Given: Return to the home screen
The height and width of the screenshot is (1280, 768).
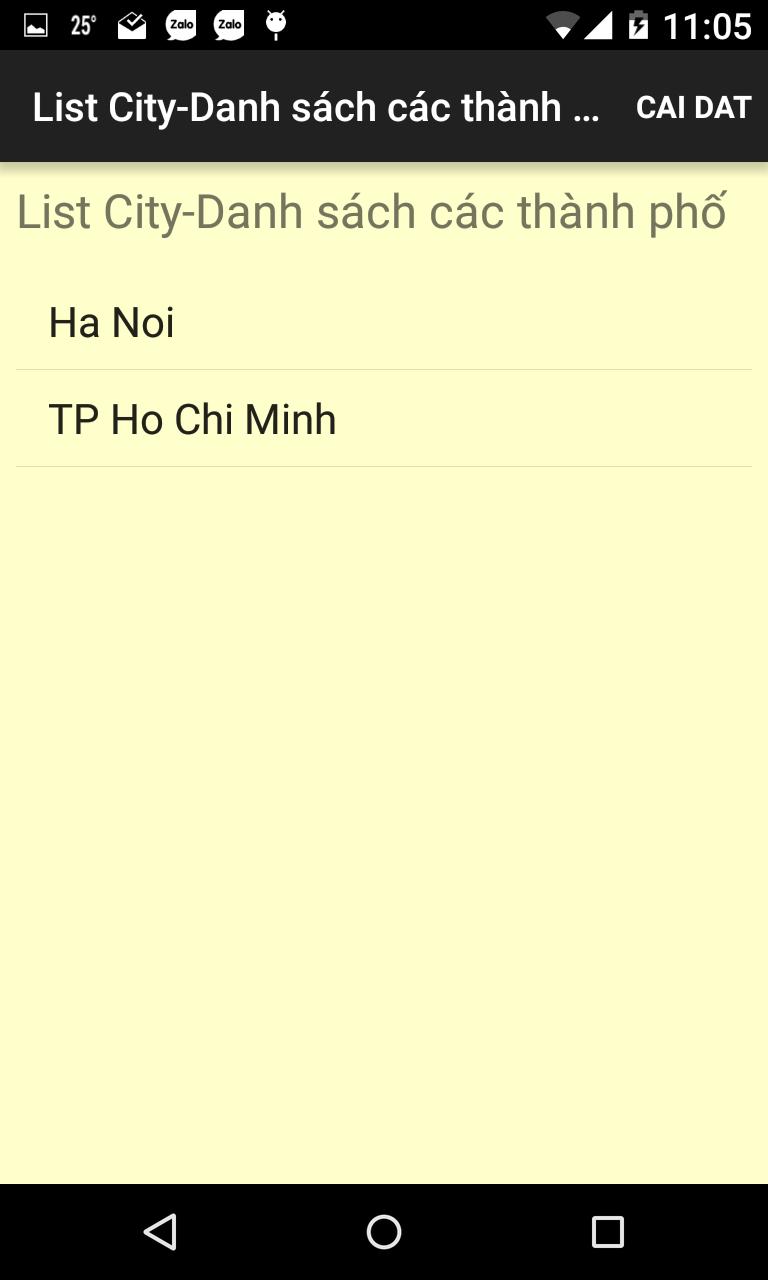Looking at the screenshot, I should tap(384, 1232).
